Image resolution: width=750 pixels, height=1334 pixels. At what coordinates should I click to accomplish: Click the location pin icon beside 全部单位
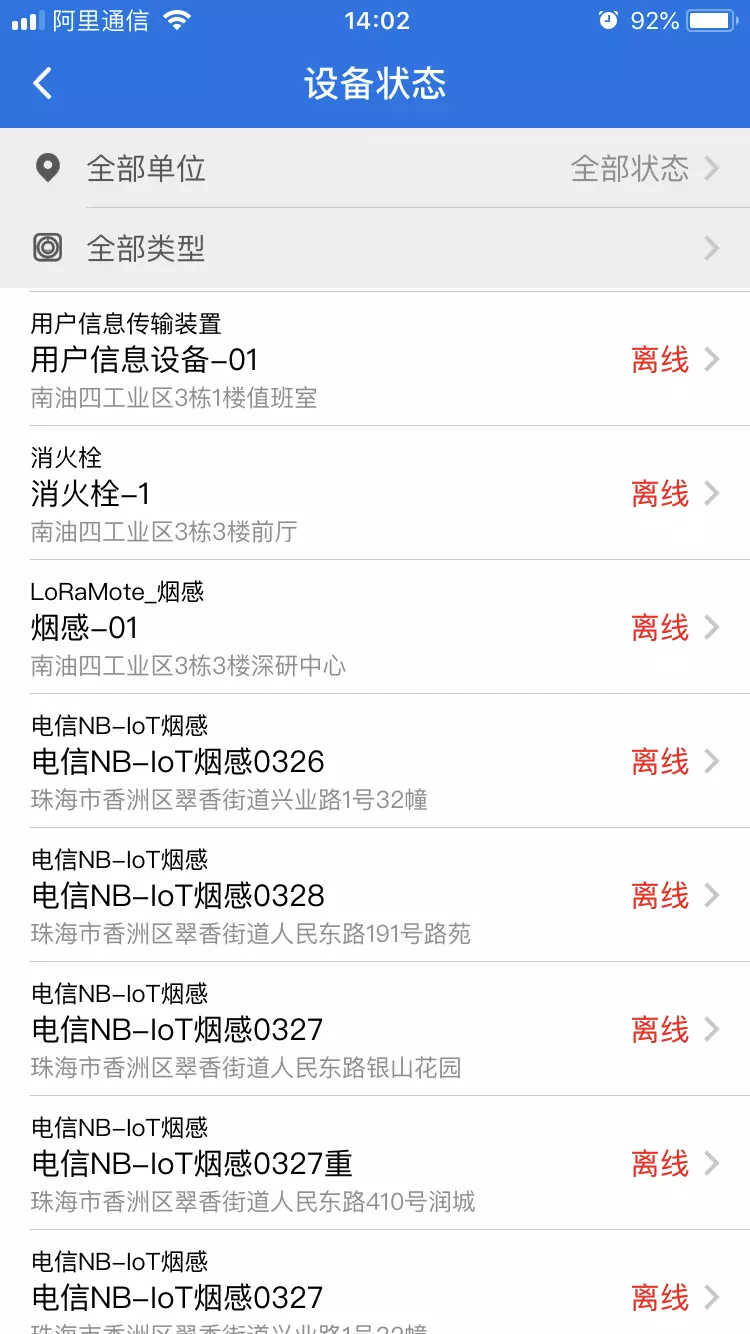(x=47, y=168)
